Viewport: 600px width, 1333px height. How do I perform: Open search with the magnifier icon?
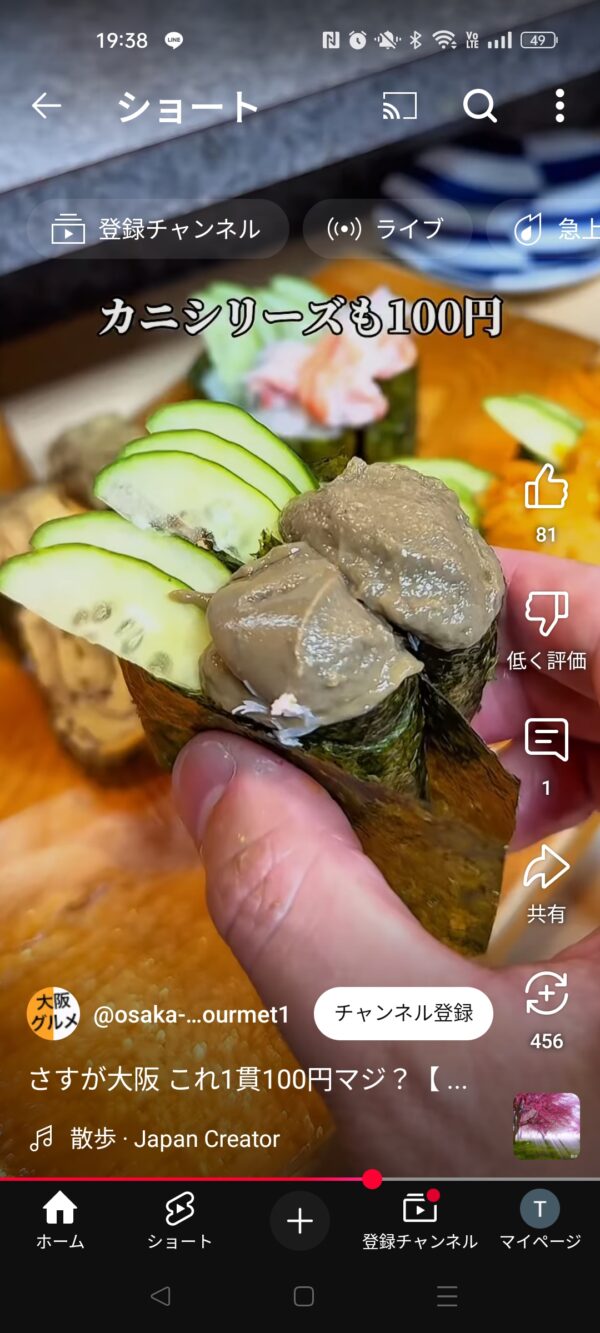[x=480, y=105]
